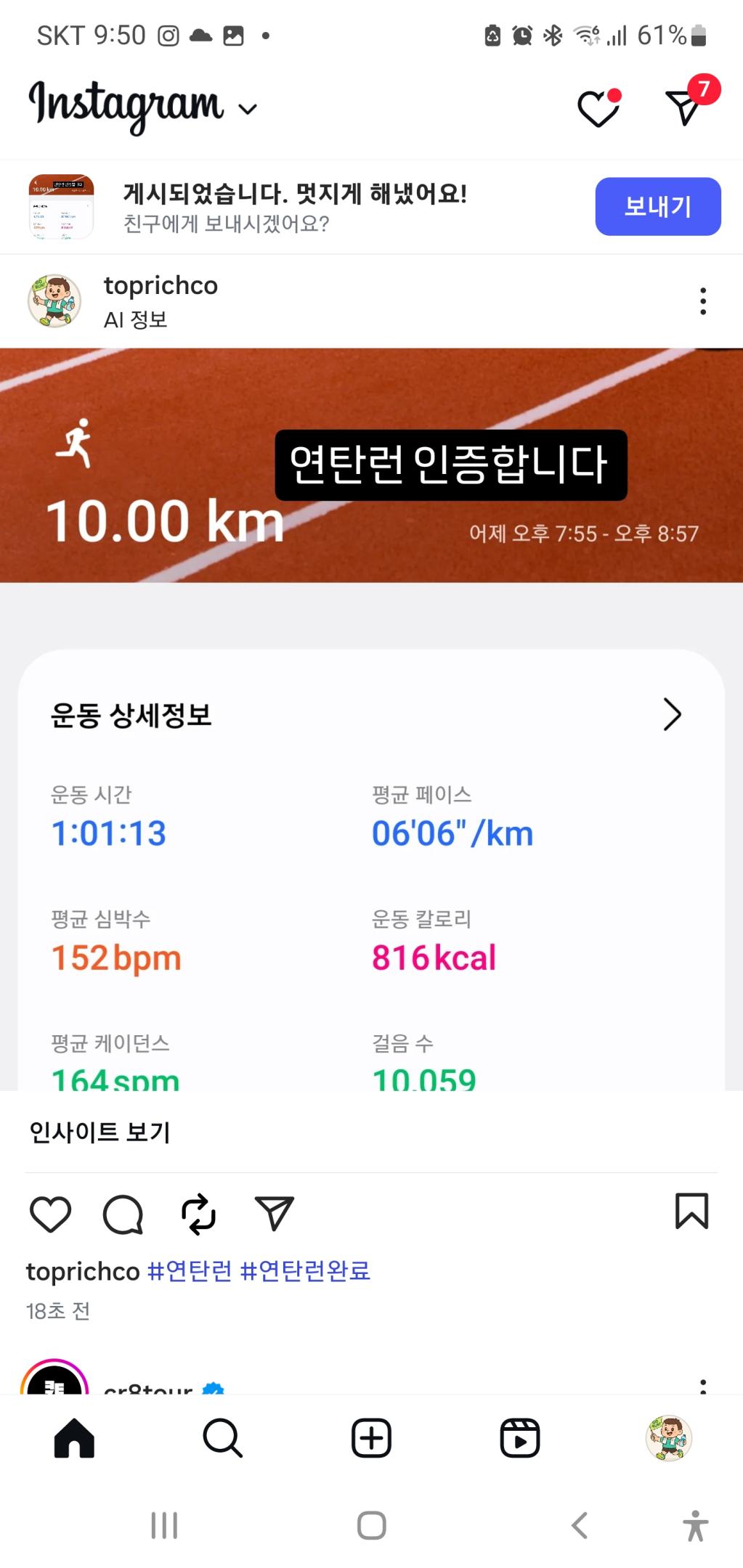This screenshot has height=1568, width=743.
Task: Open the post image showing 10.00 km run
Action: click(371, 719)
